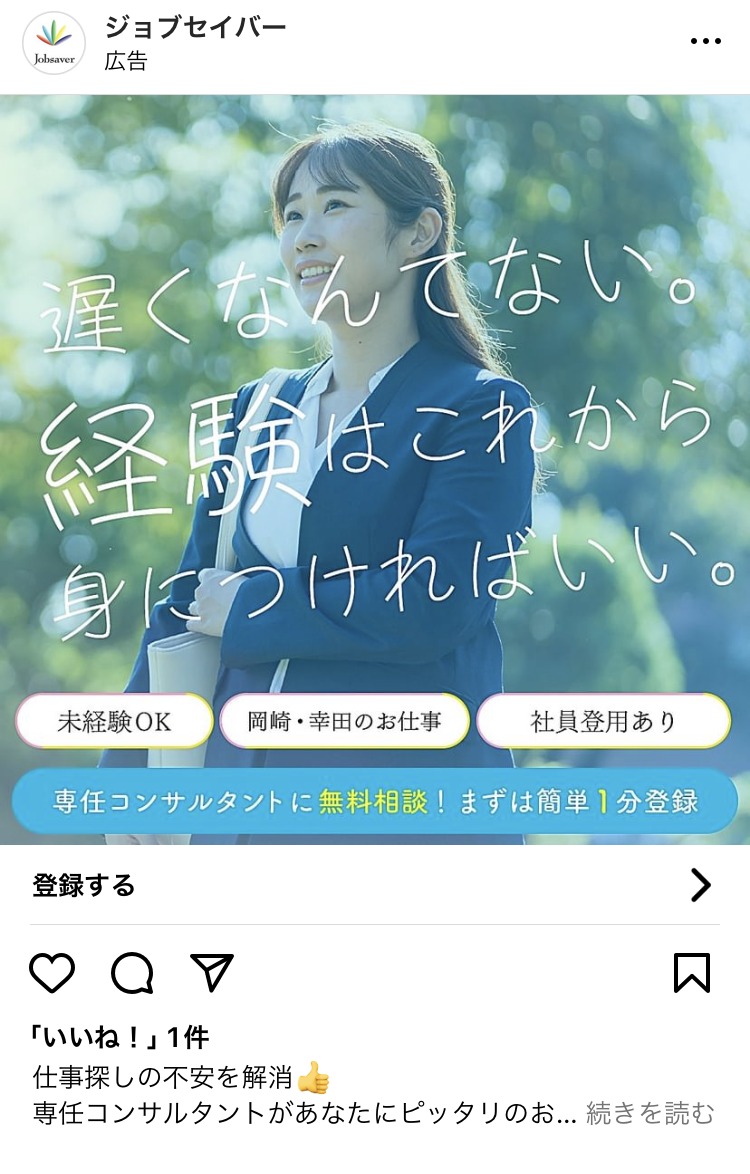Like this post with the heart
The width and height of the screenshot is (750, 1174).
click(52, 972)
